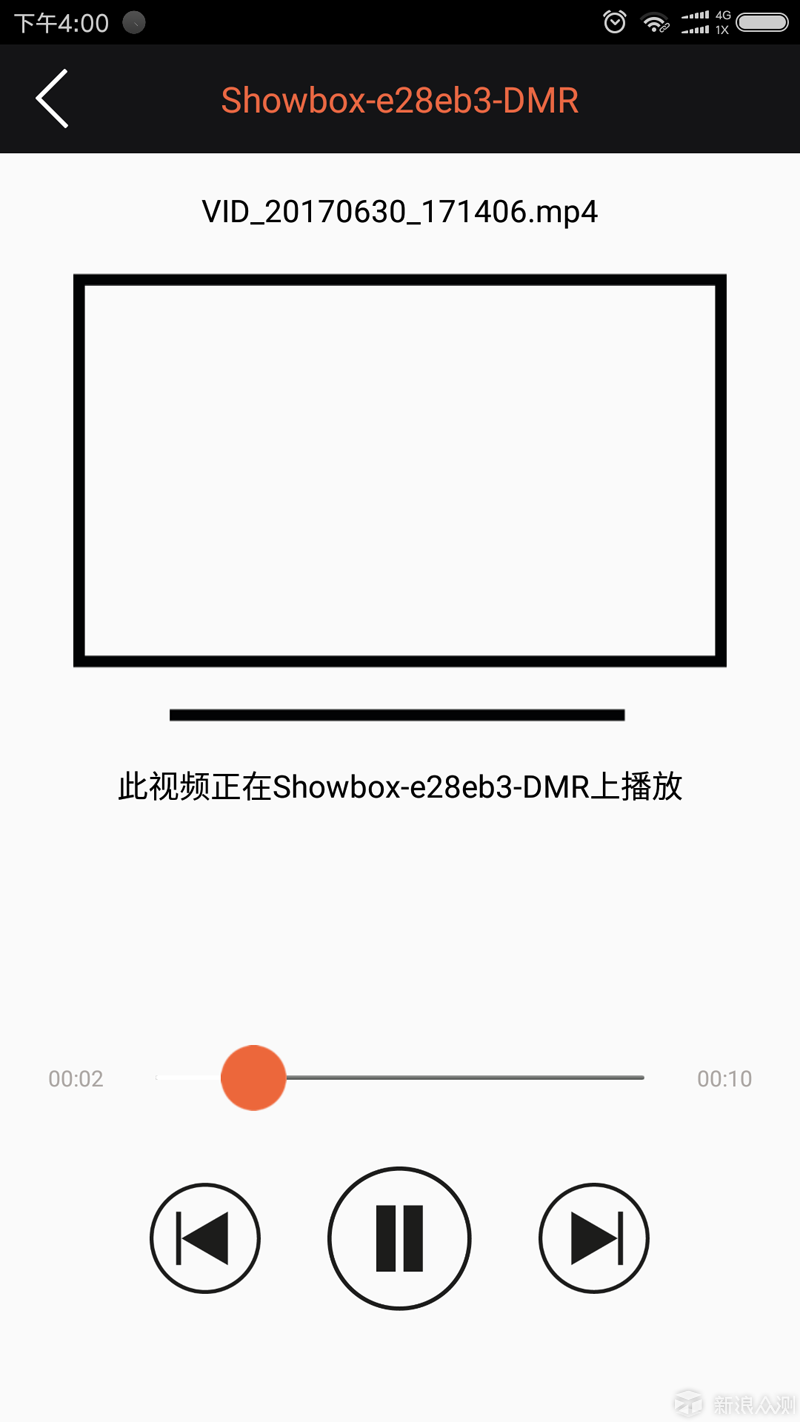
Task: Tap the pause icon inside the circle
Action: coord(399,1237)
